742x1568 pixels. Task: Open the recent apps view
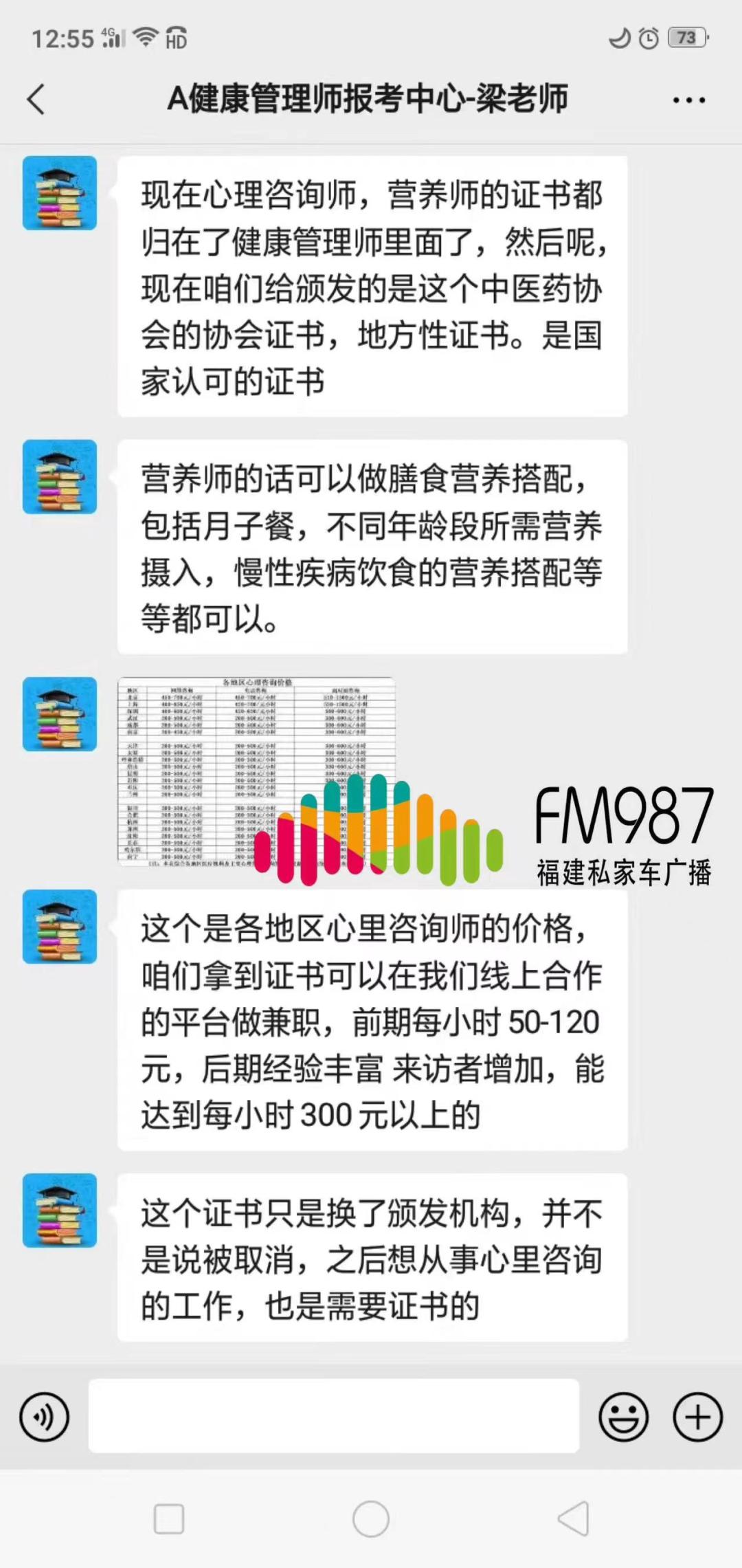(169, 1519)
